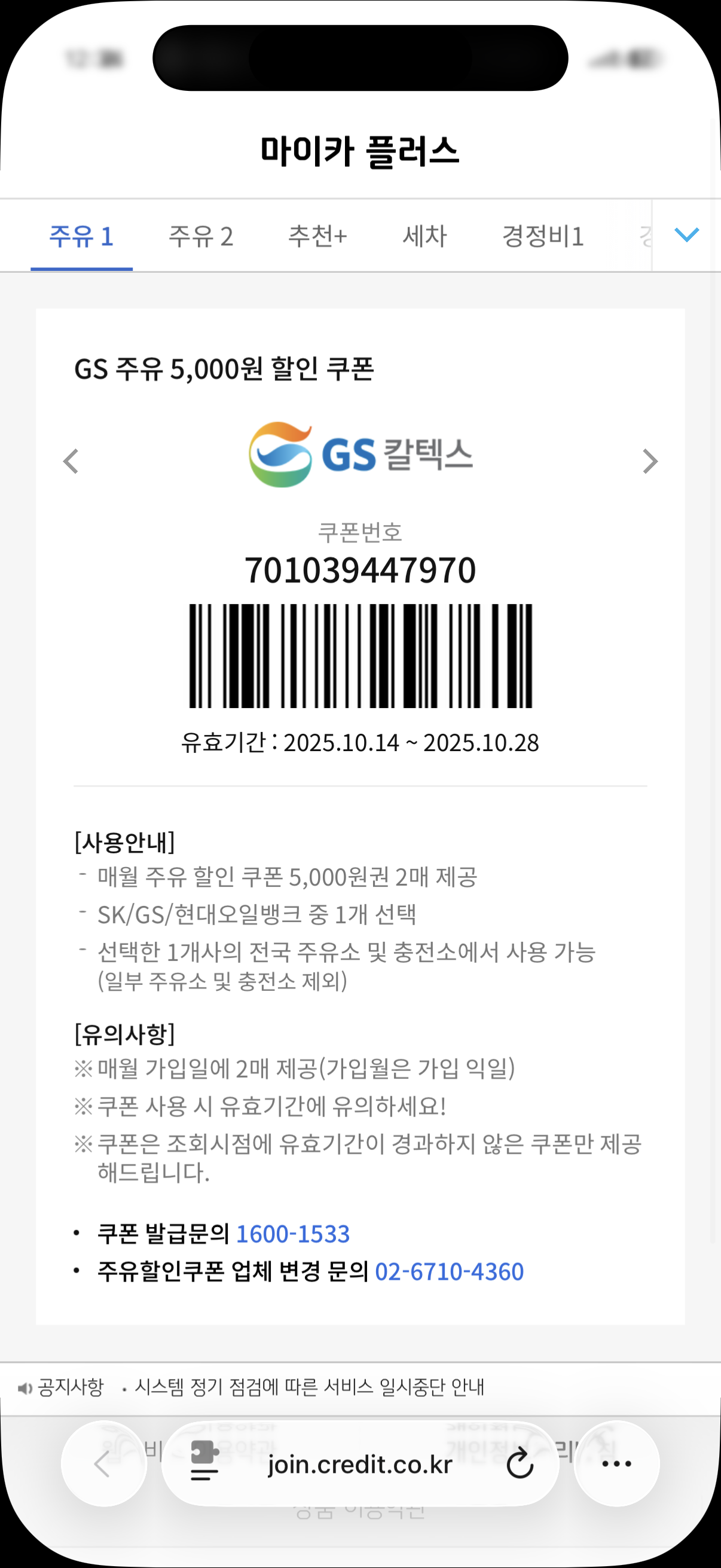
Task: Go back in the browser
Action: (x=103, y=1464)
